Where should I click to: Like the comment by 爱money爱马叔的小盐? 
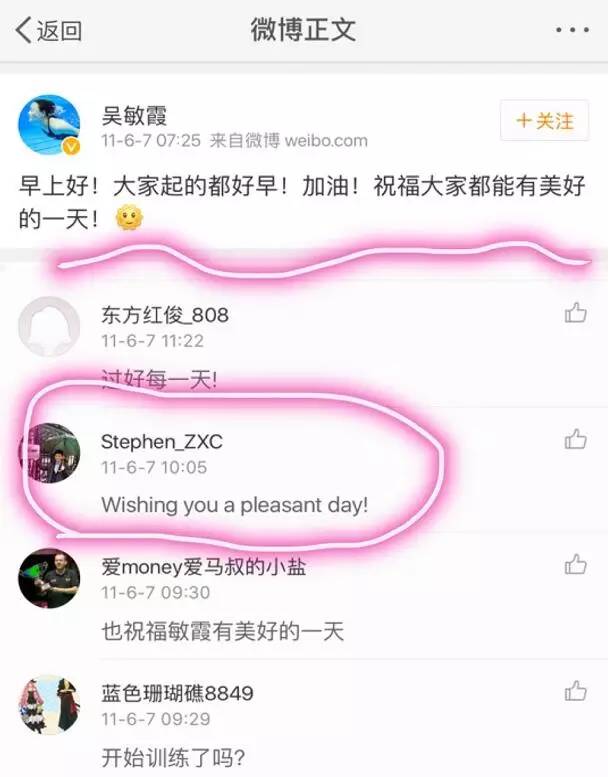[575, 565]
